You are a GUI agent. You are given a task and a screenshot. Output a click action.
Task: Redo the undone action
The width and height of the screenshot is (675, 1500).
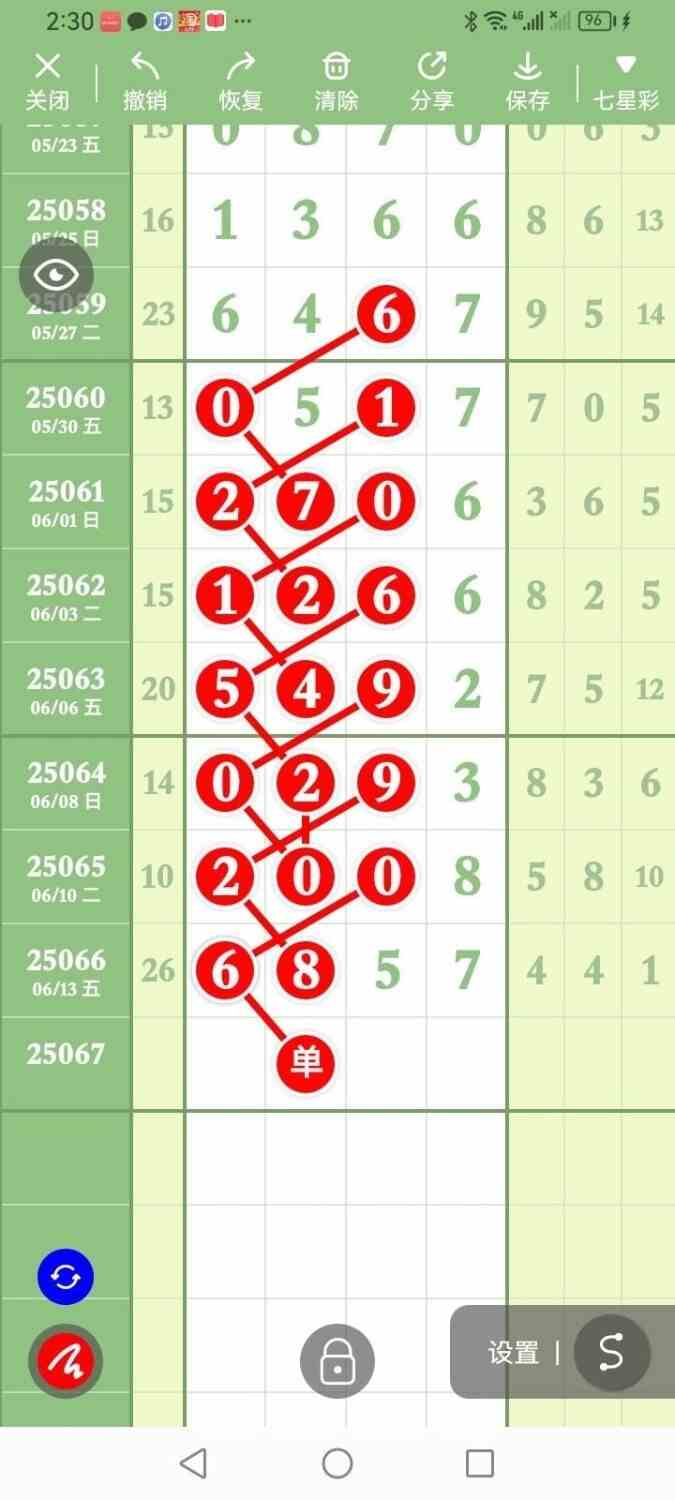click(x=240, y=82)
